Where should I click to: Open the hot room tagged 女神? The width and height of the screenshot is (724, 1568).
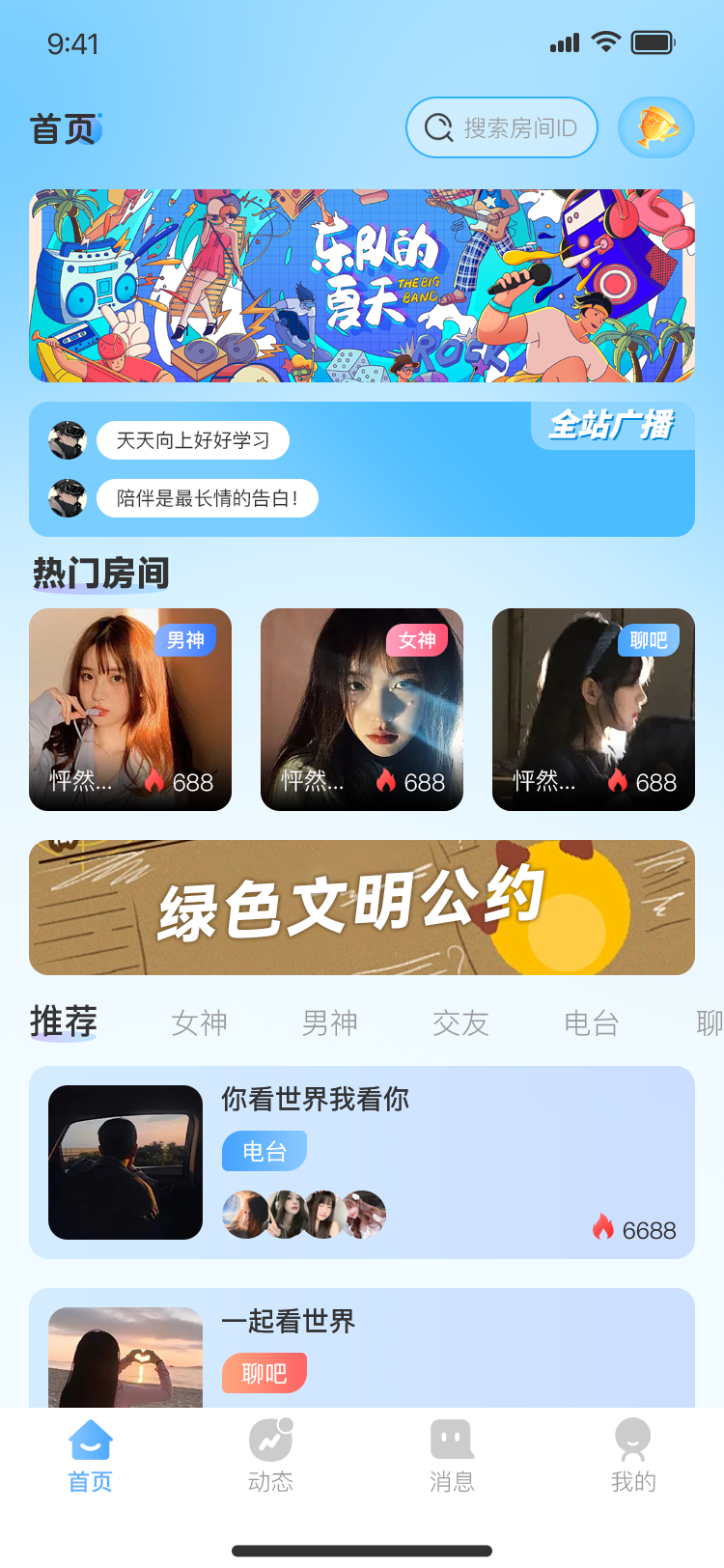click(362, 710)
